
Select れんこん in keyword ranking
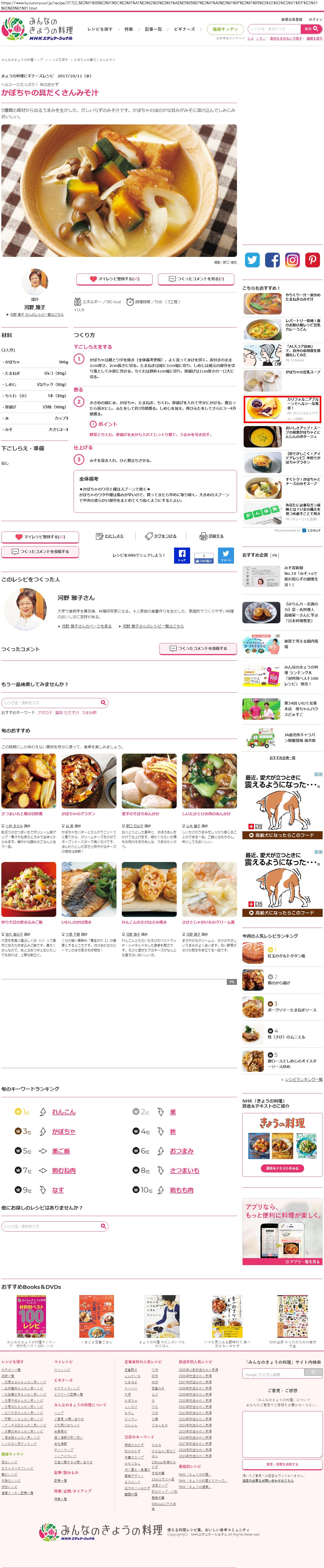coord(63,1112)
